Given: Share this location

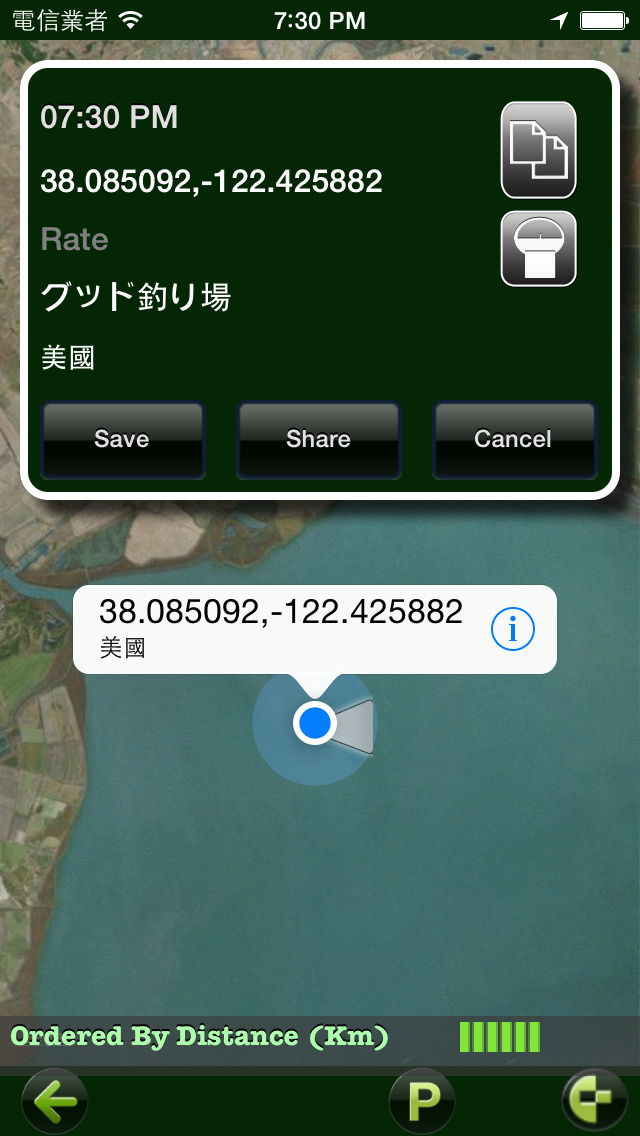Looking at the screenshot, I should (x=318, y=440).
